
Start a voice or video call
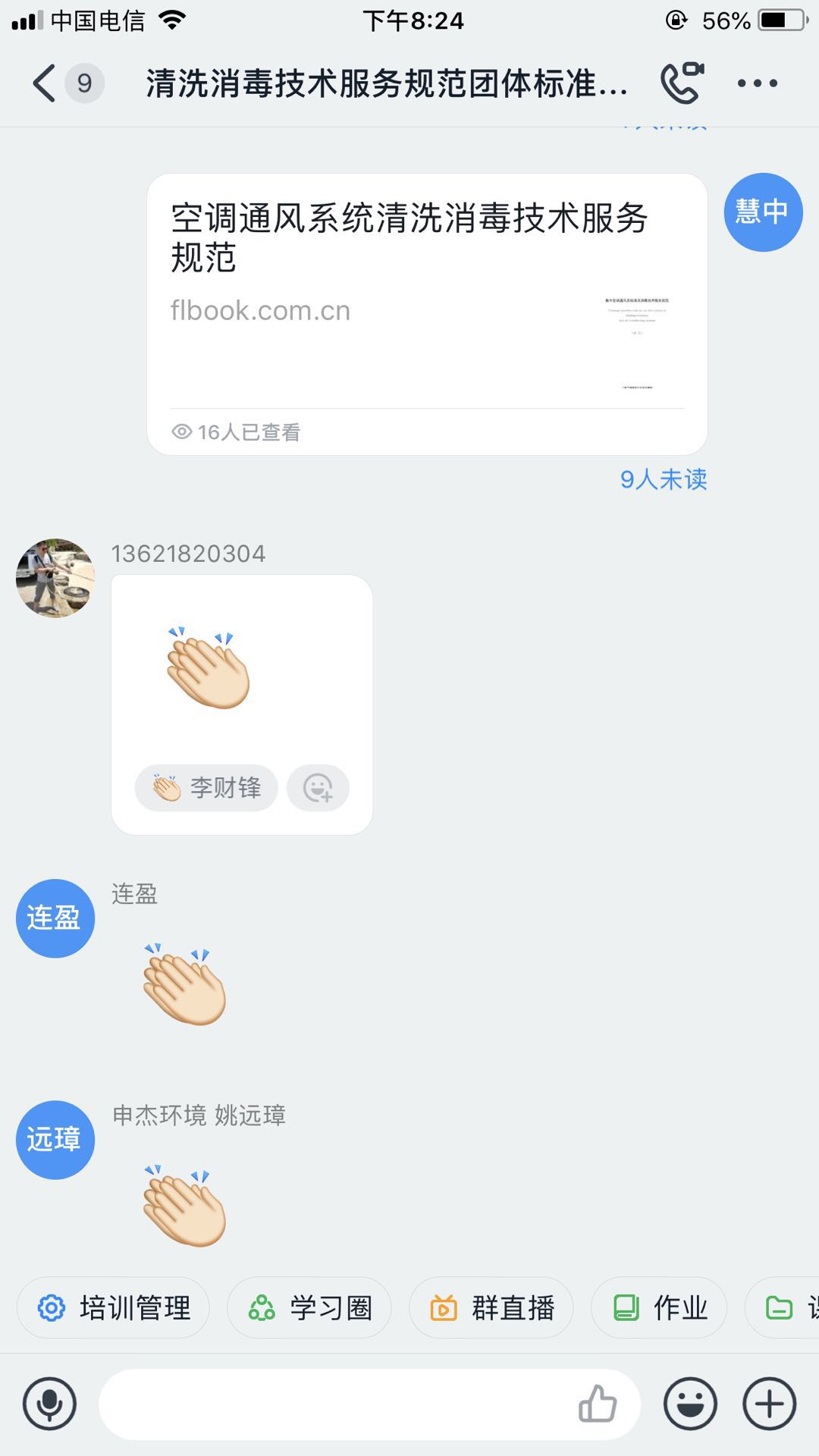click(x=682, y=83)
